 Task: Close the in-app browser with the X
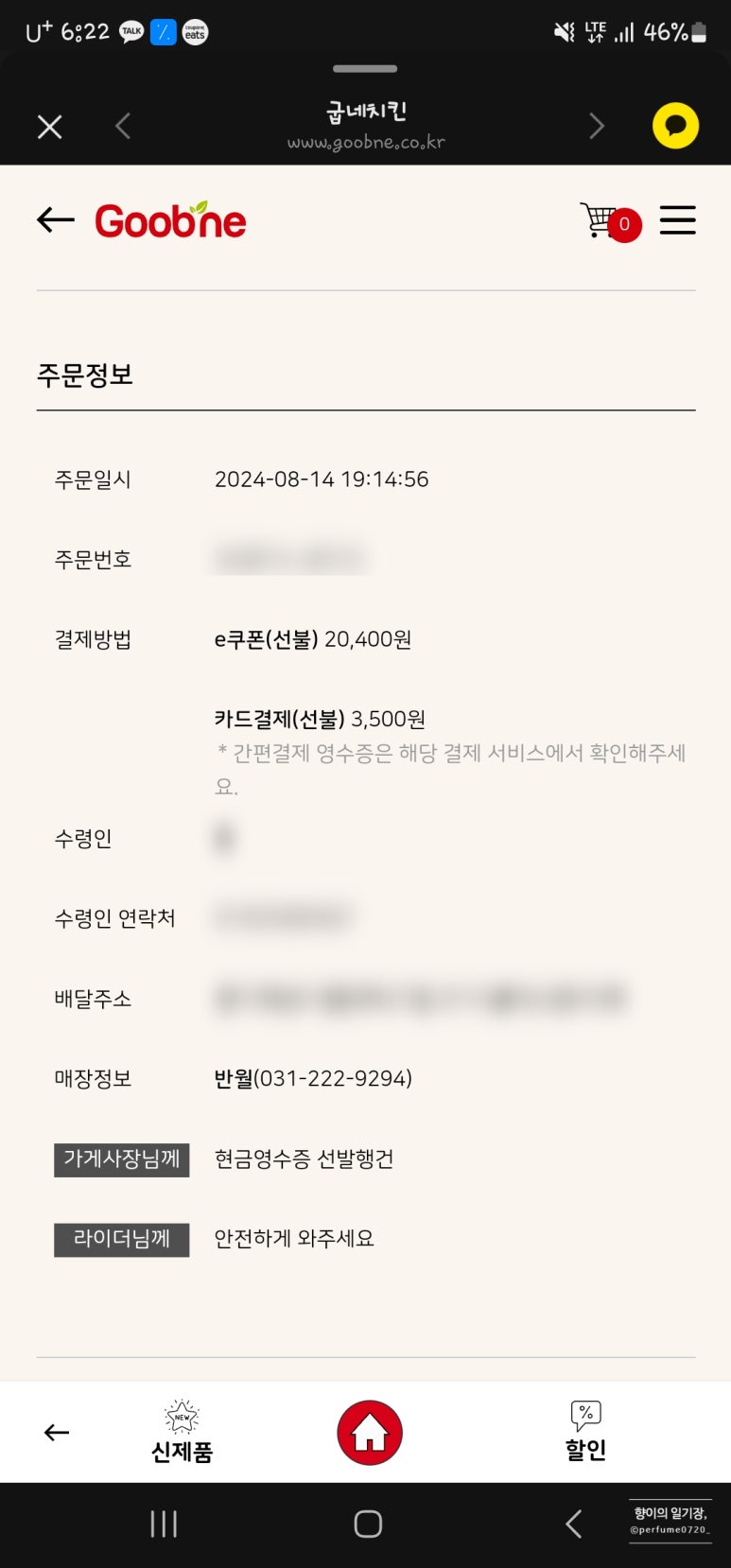coord(49,127)
